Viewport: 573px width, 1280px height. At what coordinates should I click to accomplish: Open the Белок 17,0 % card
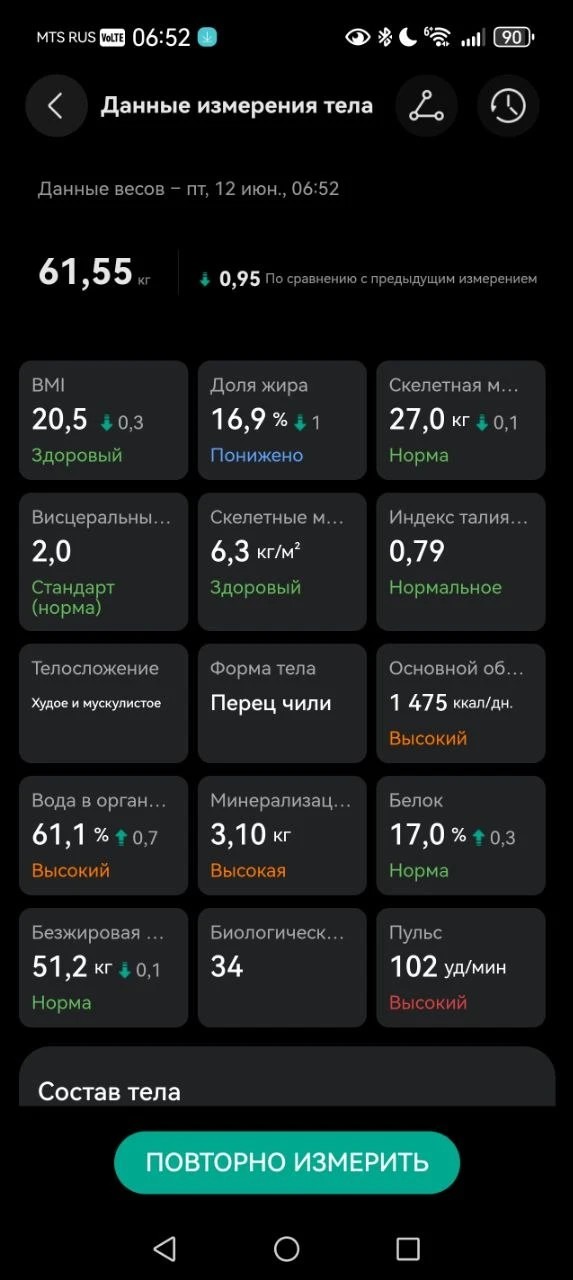(461, 835)
